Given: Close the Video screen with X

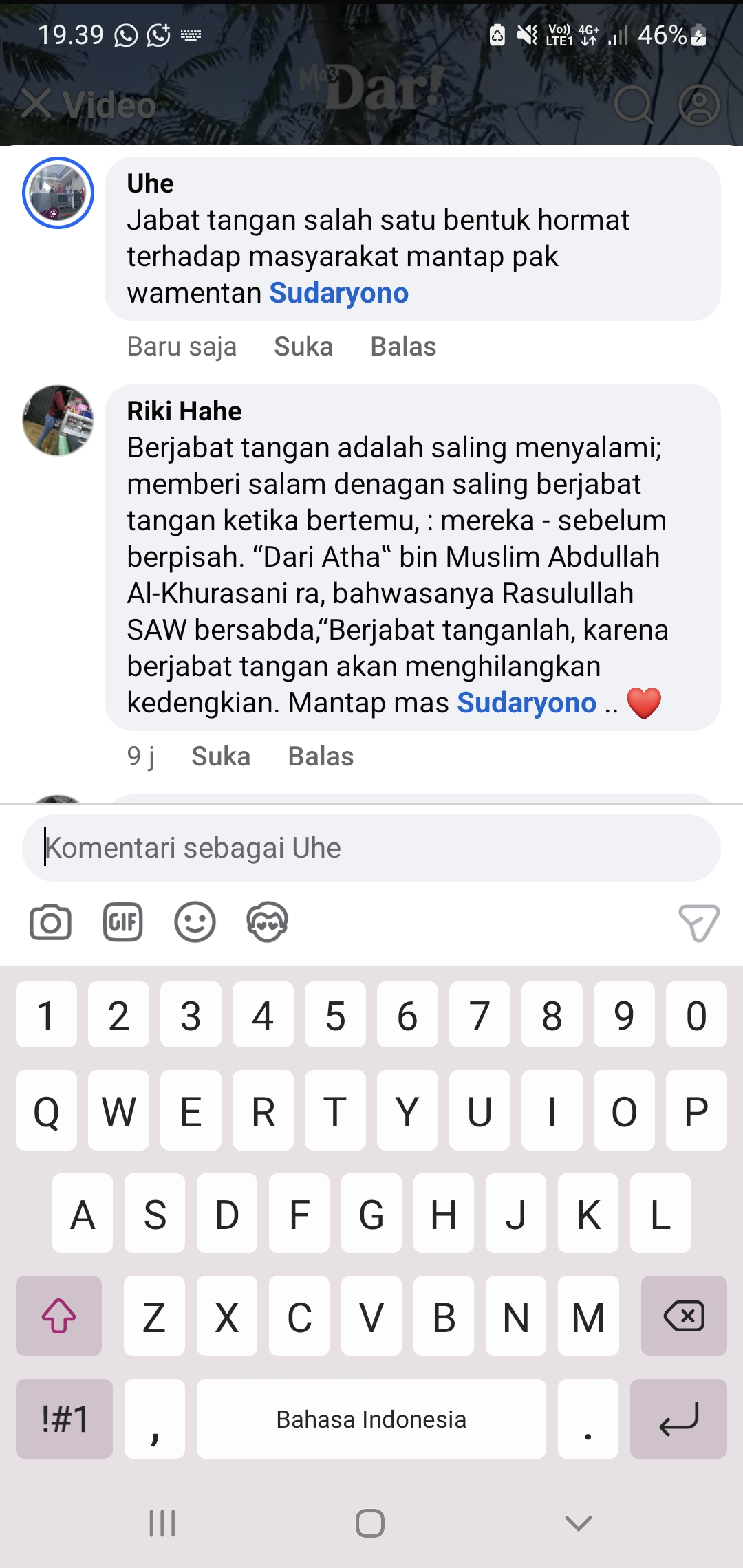Looking at the screenshot, I should pos(36,104).
